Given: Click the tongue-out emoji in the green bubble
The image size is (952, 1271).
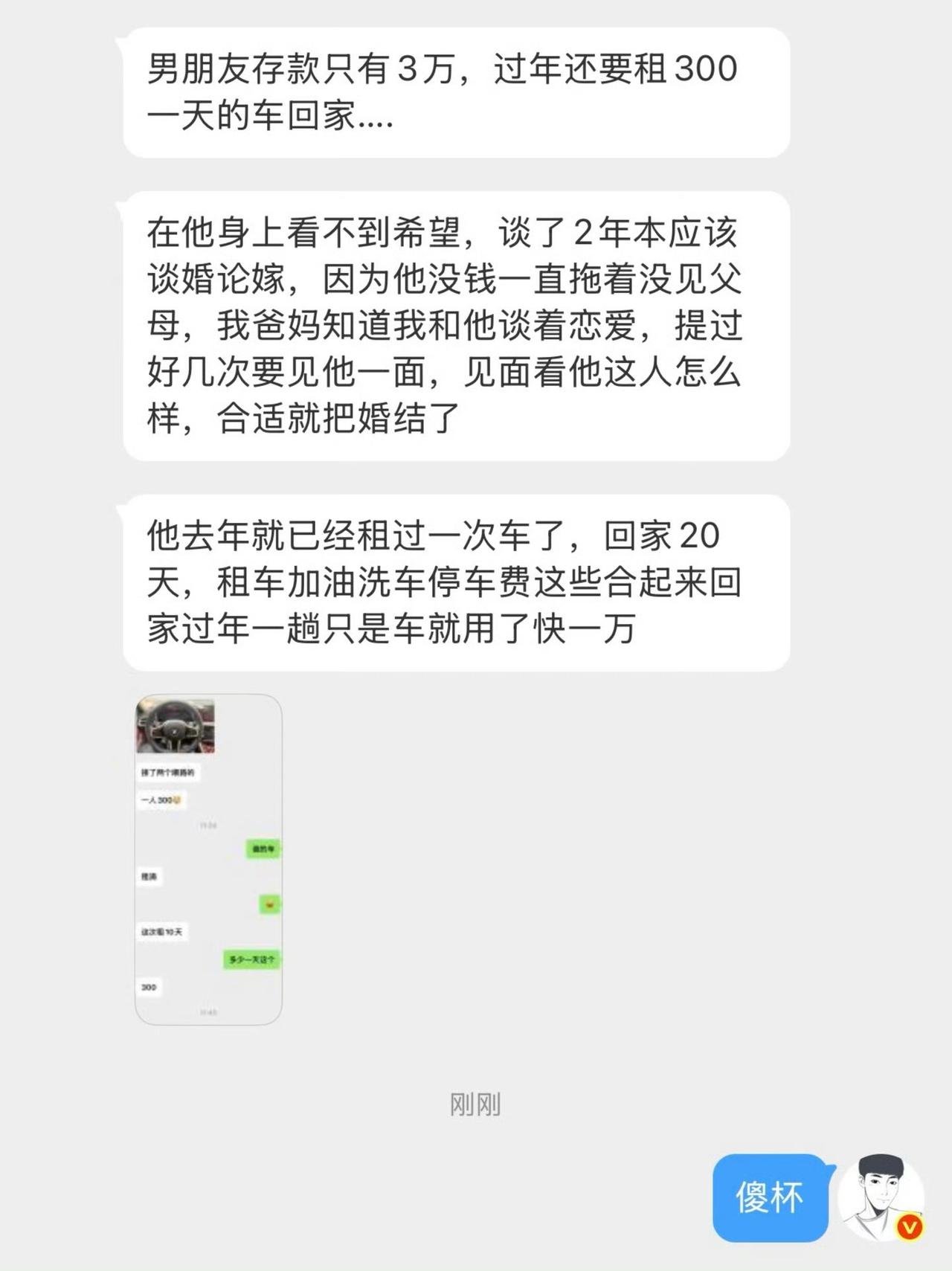Looking at the screenshot, I should pyautogui.click(x=269, y=904).
